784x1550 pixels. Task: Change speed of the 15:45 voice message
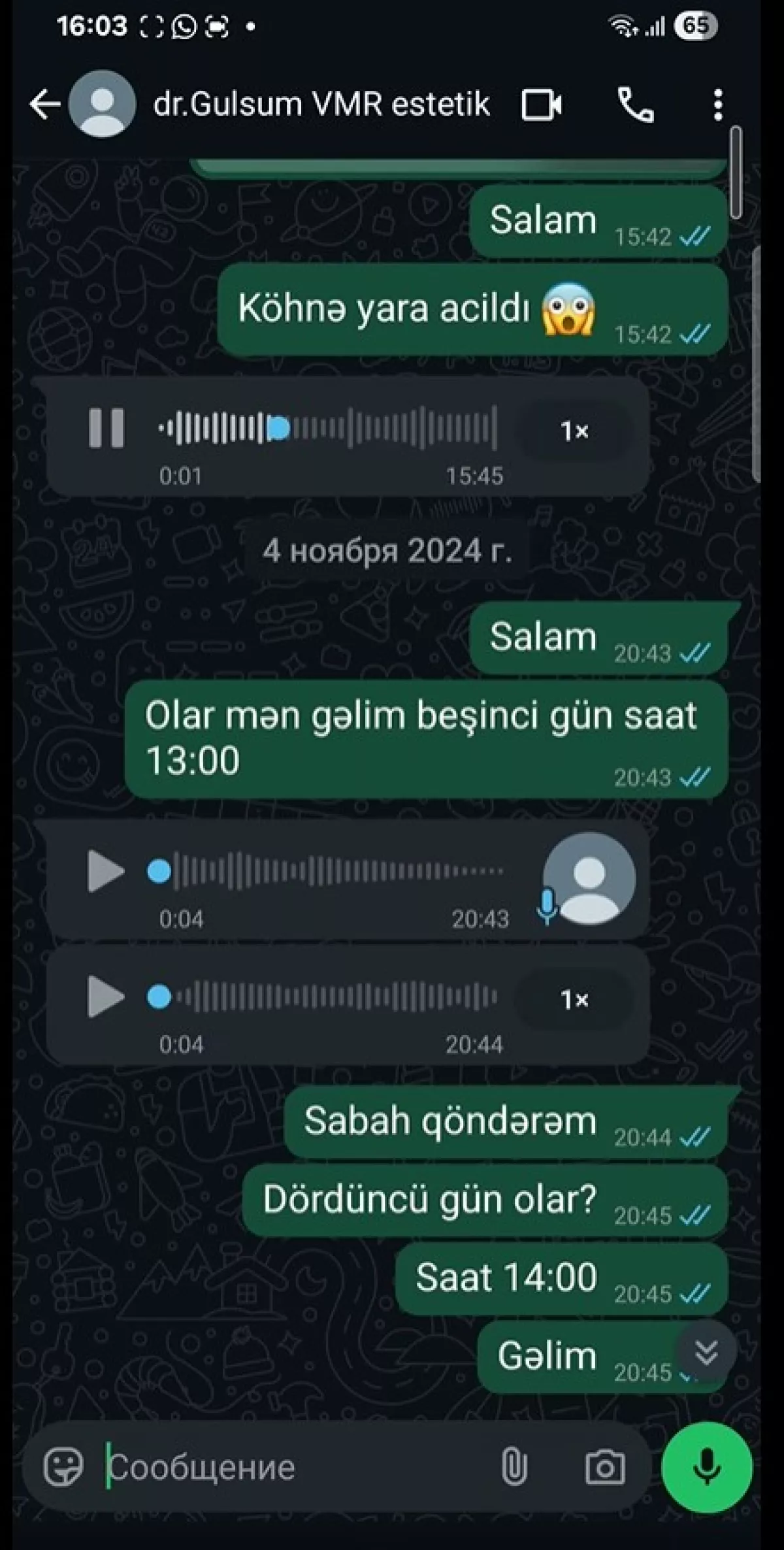pyautogui.click(x=574, y=431)
